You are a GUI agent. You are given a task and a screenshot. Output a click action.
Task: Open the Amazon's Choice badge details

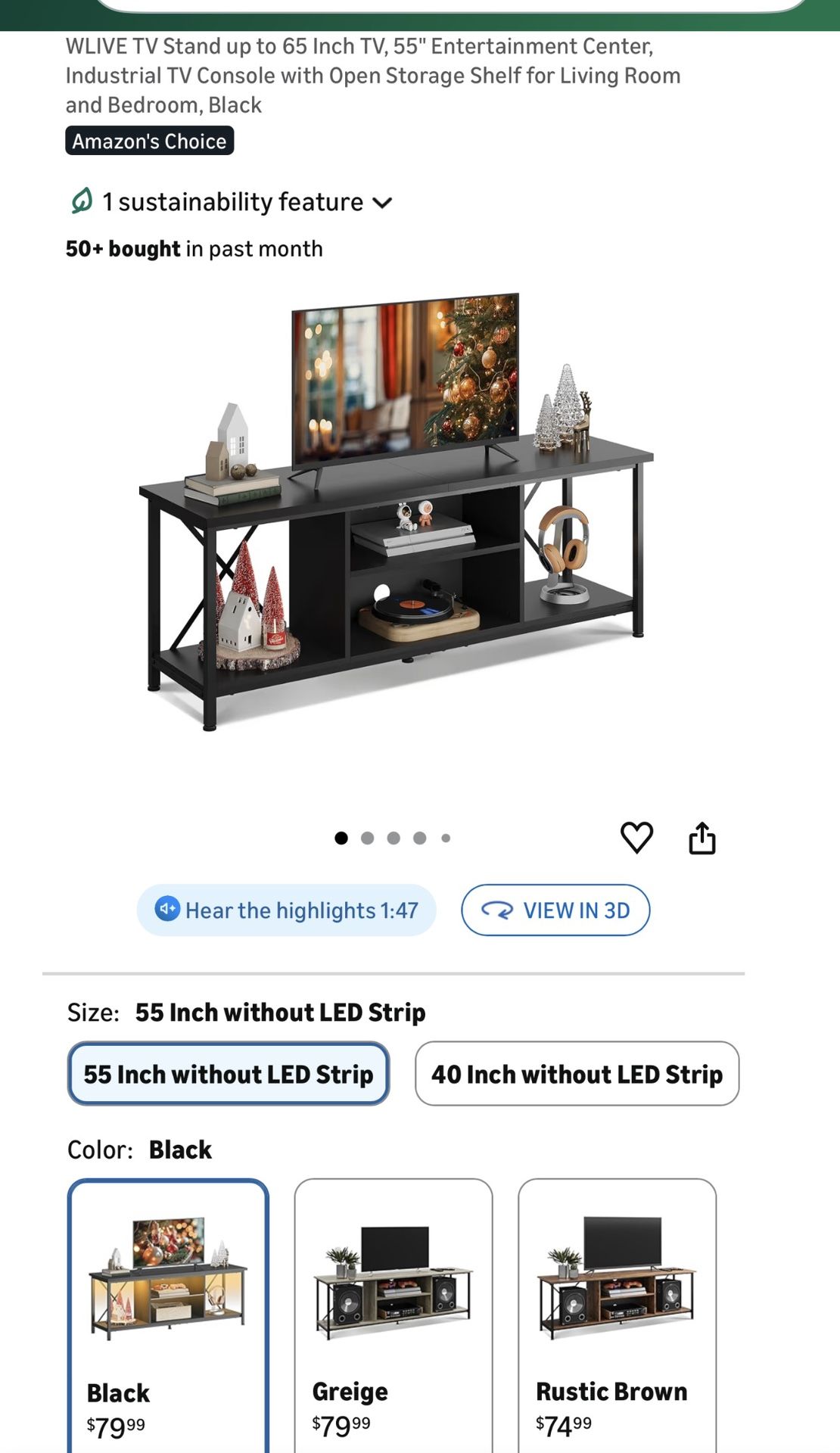[x=149, y=141]
